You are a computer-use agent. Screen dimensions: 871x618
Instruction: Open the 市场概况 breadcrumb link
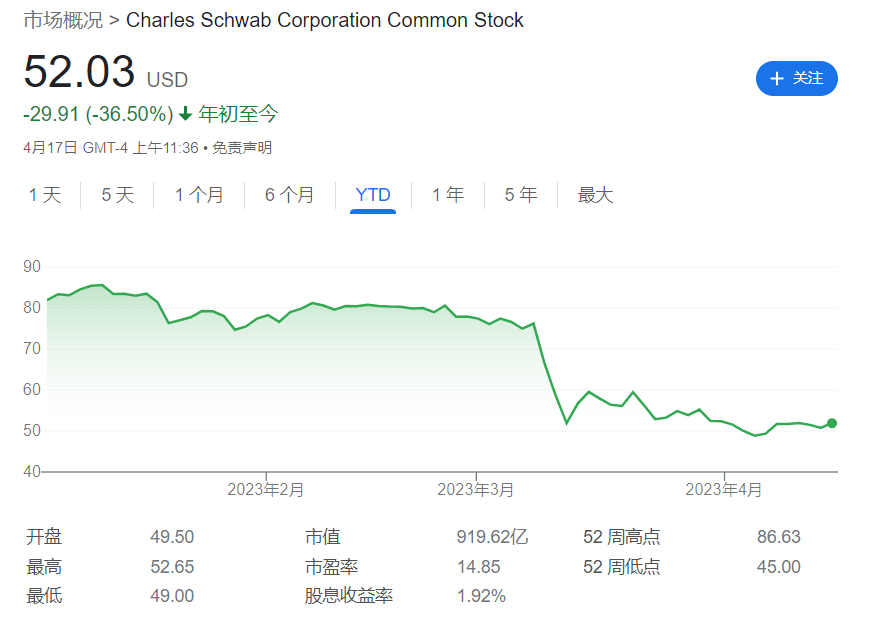click(x=62, y=20)
